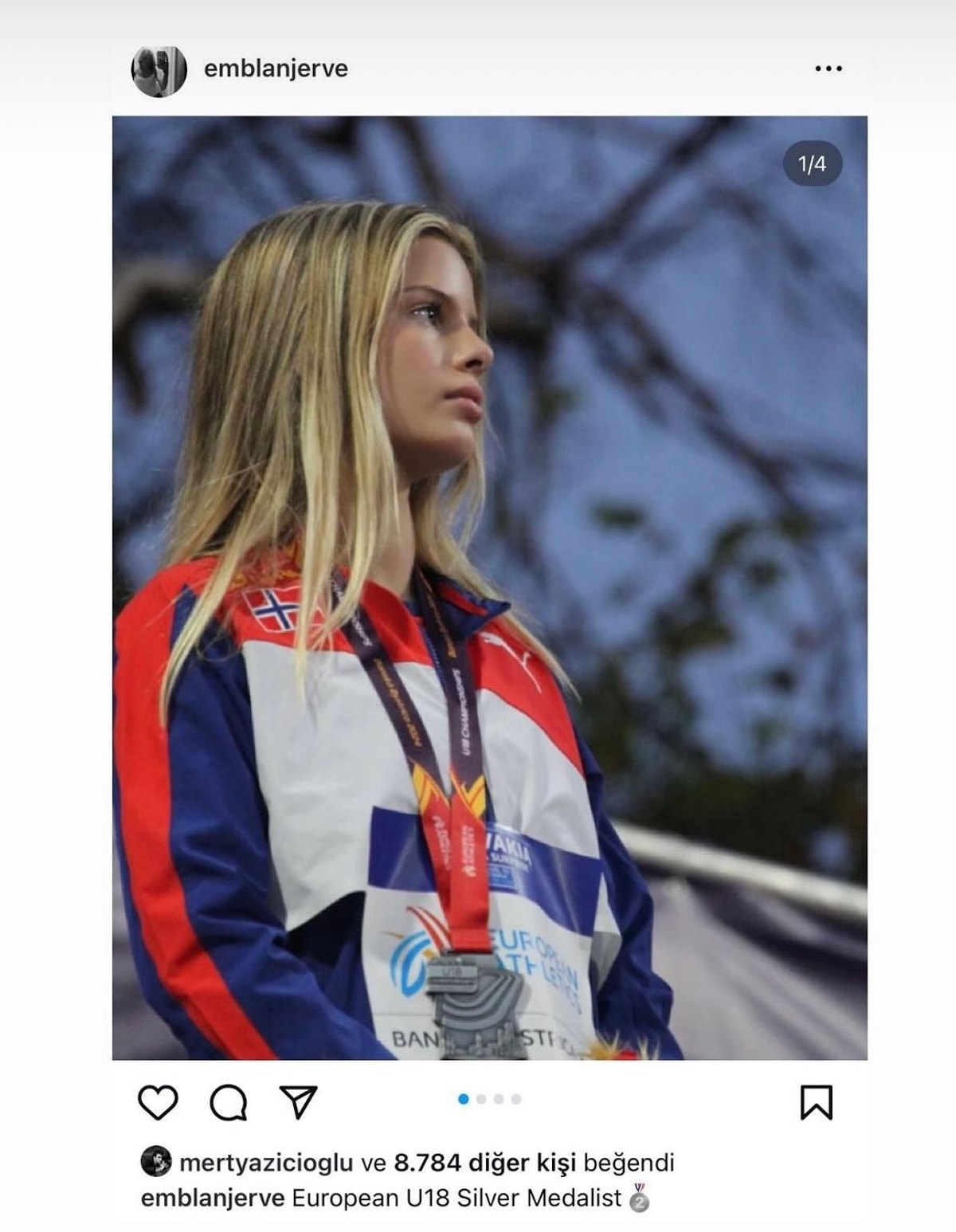Open mertyazicioglu's profile from likes
This screenshot has width=956, height=1232.
[x=265, y=1163]
